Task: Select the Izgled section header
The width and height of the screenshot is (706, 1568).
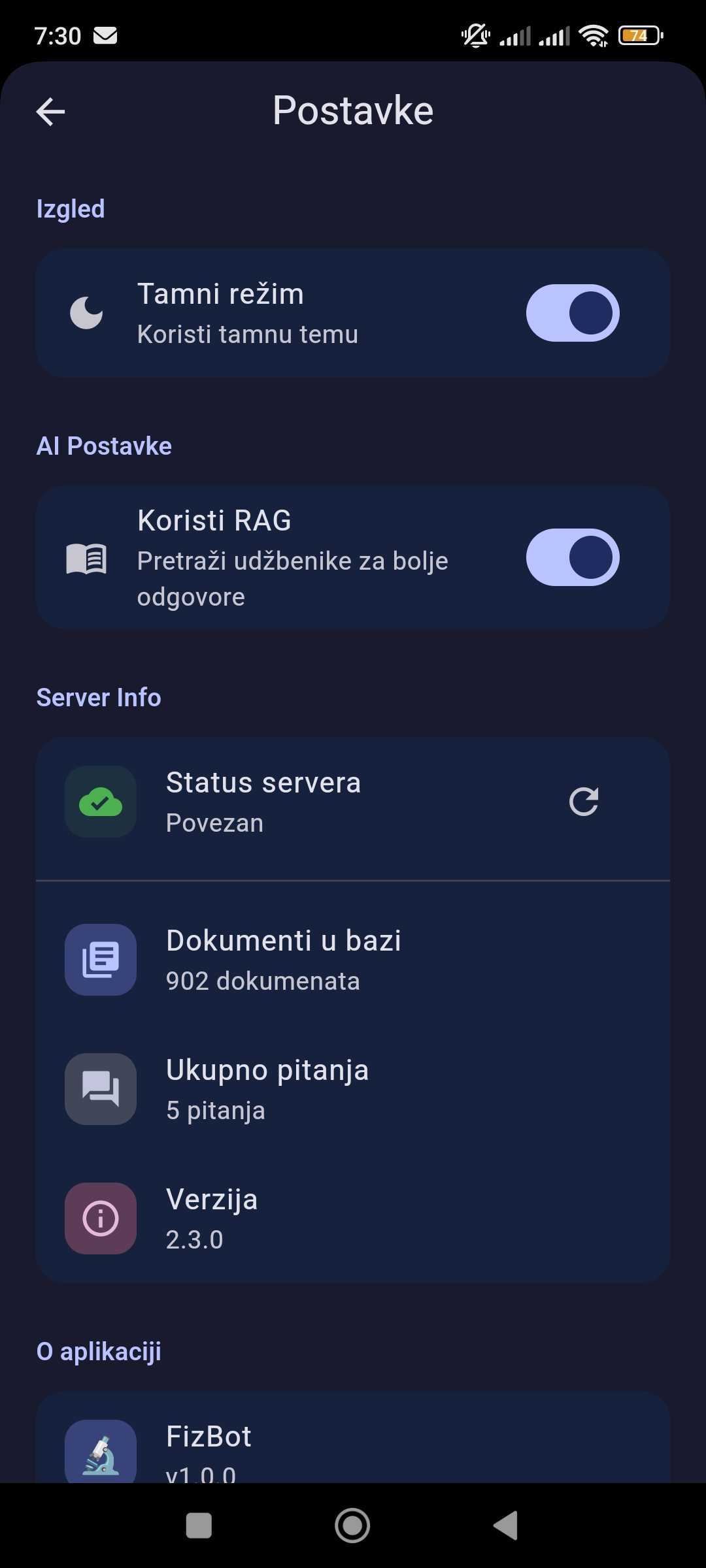Action: 70,208
